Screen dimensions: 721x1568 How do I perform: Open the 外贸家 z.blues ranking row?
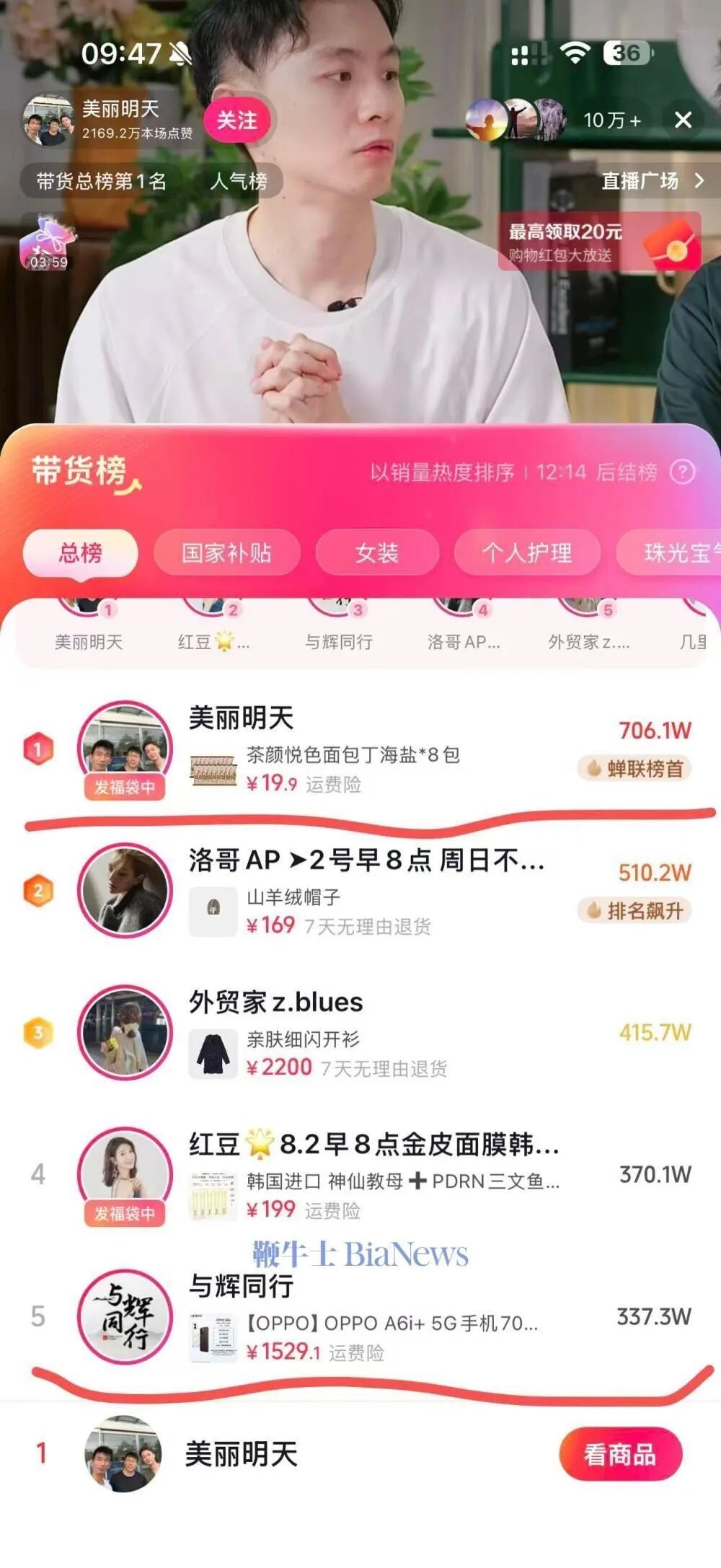tap(360, 1034)
